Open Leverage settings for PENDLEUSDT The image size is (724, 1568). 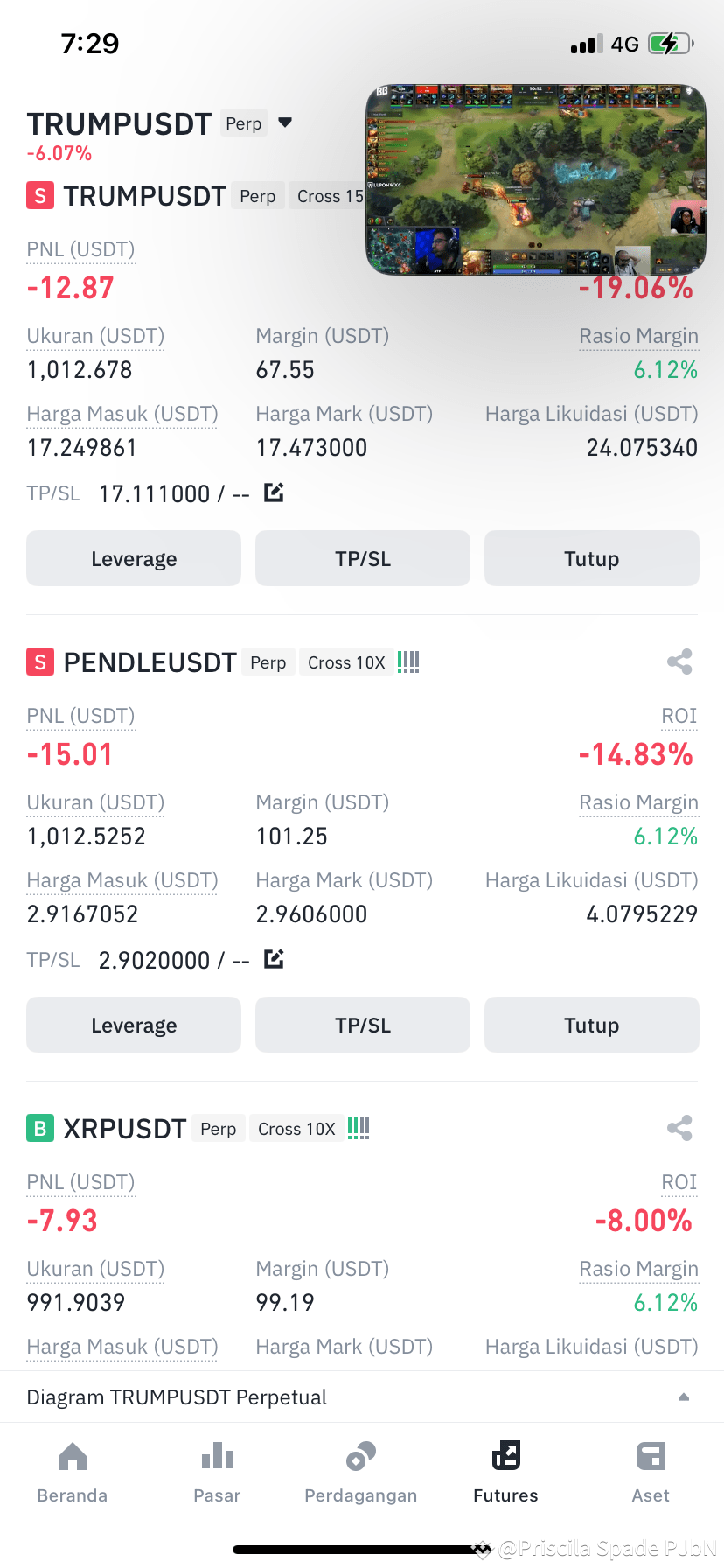click(x=133, y=1025)
